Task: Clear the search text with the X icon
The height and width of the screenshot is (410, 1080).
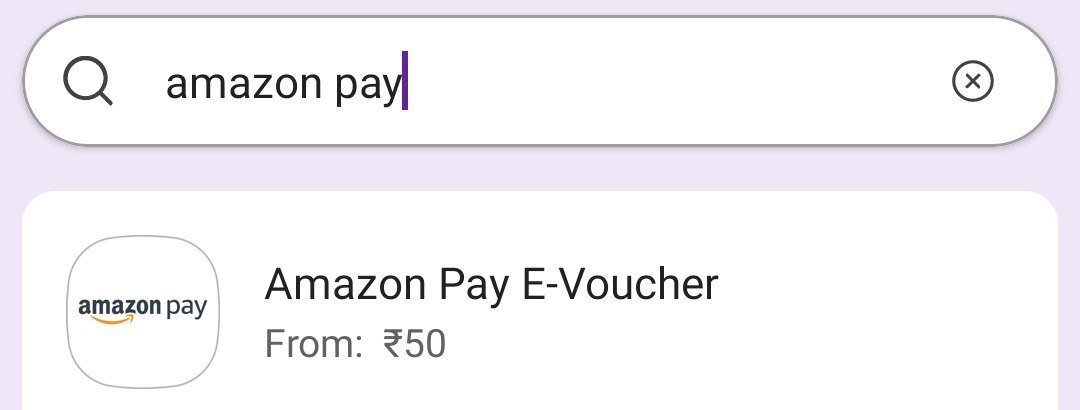Action: [x=972, y=82]
